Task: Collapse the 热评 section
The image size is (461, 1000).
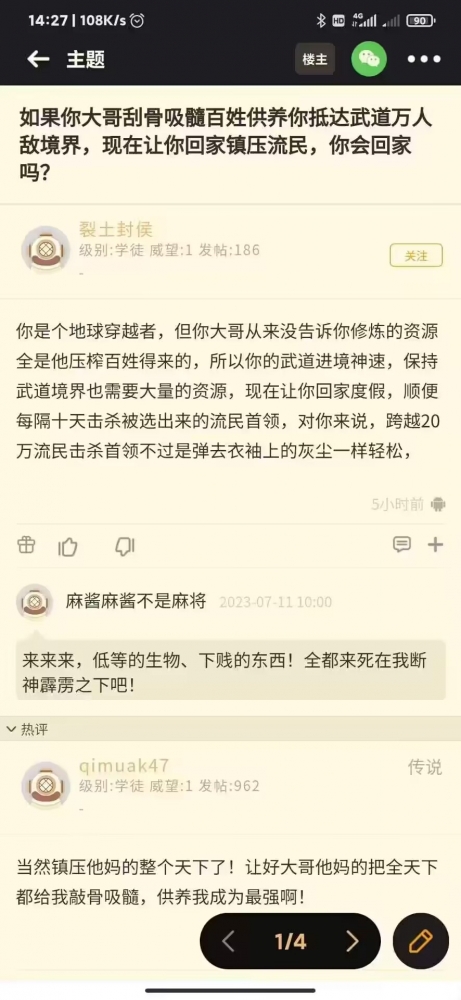Action: (27, 729)
